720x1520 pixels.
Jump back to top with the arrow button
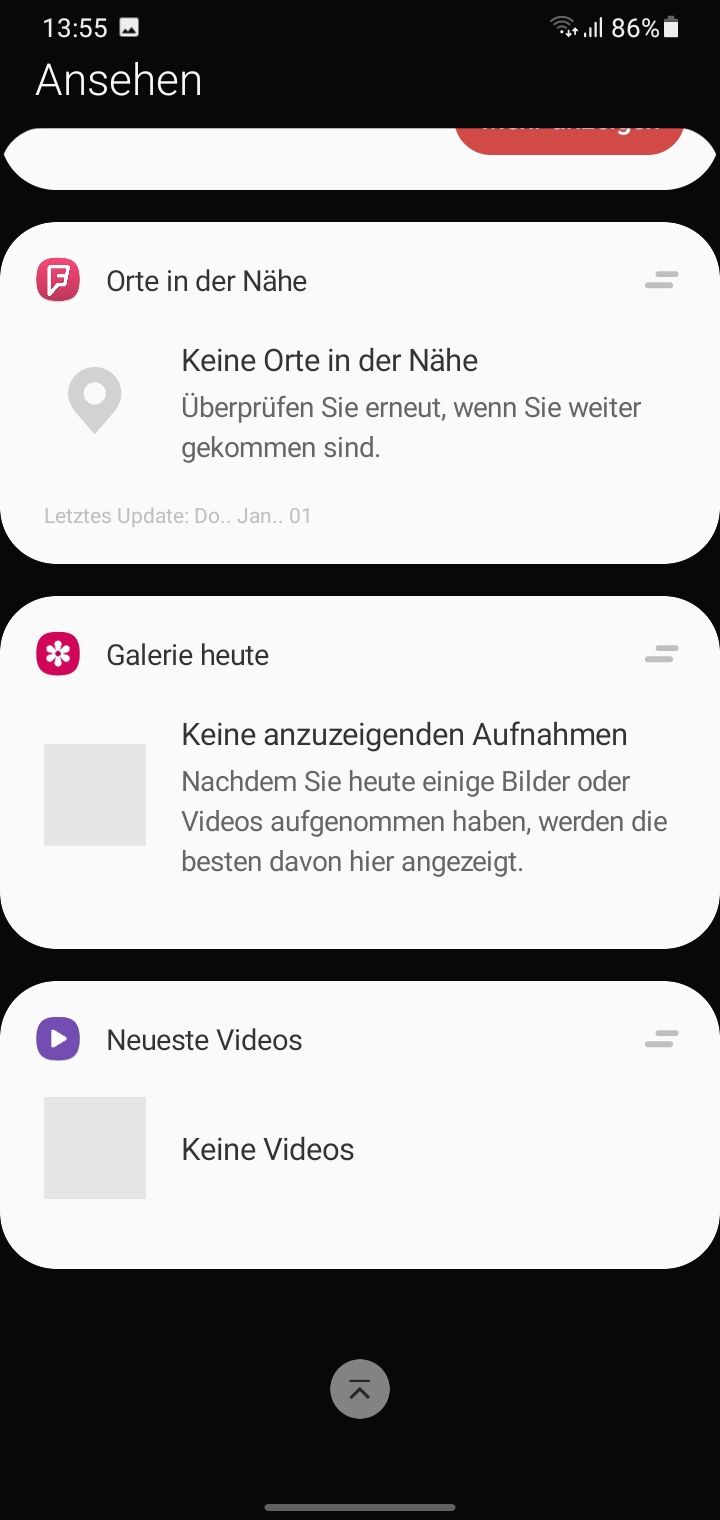[360, 1389]
